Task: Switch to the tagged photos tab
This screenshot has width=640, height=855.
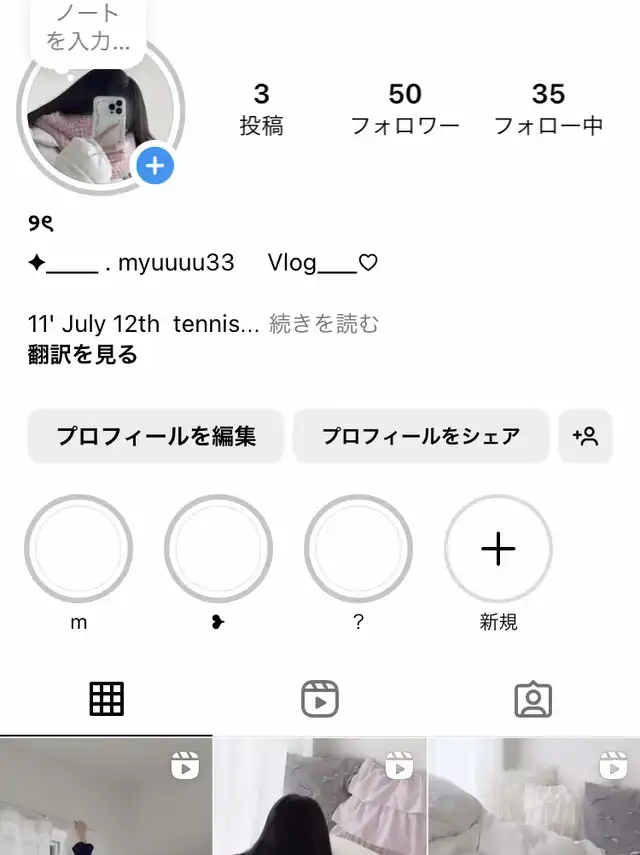Action: pos(533,699)
